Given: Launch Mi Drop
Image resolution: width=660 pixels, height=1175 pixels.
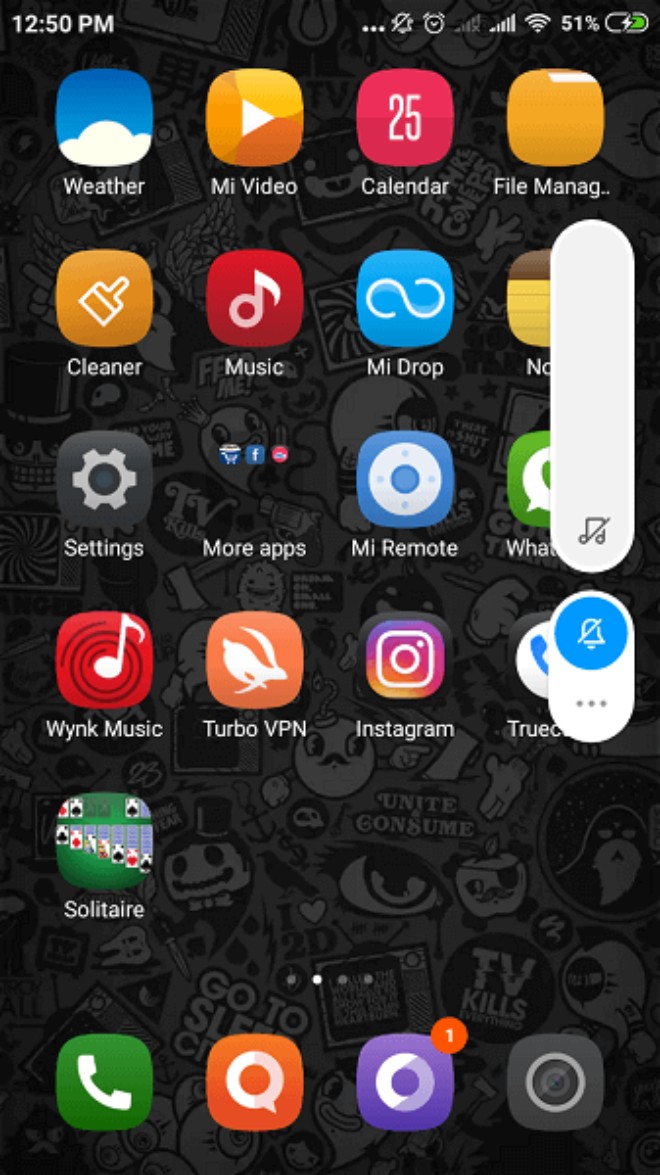Looking at the screenshot, I should 405,299.
